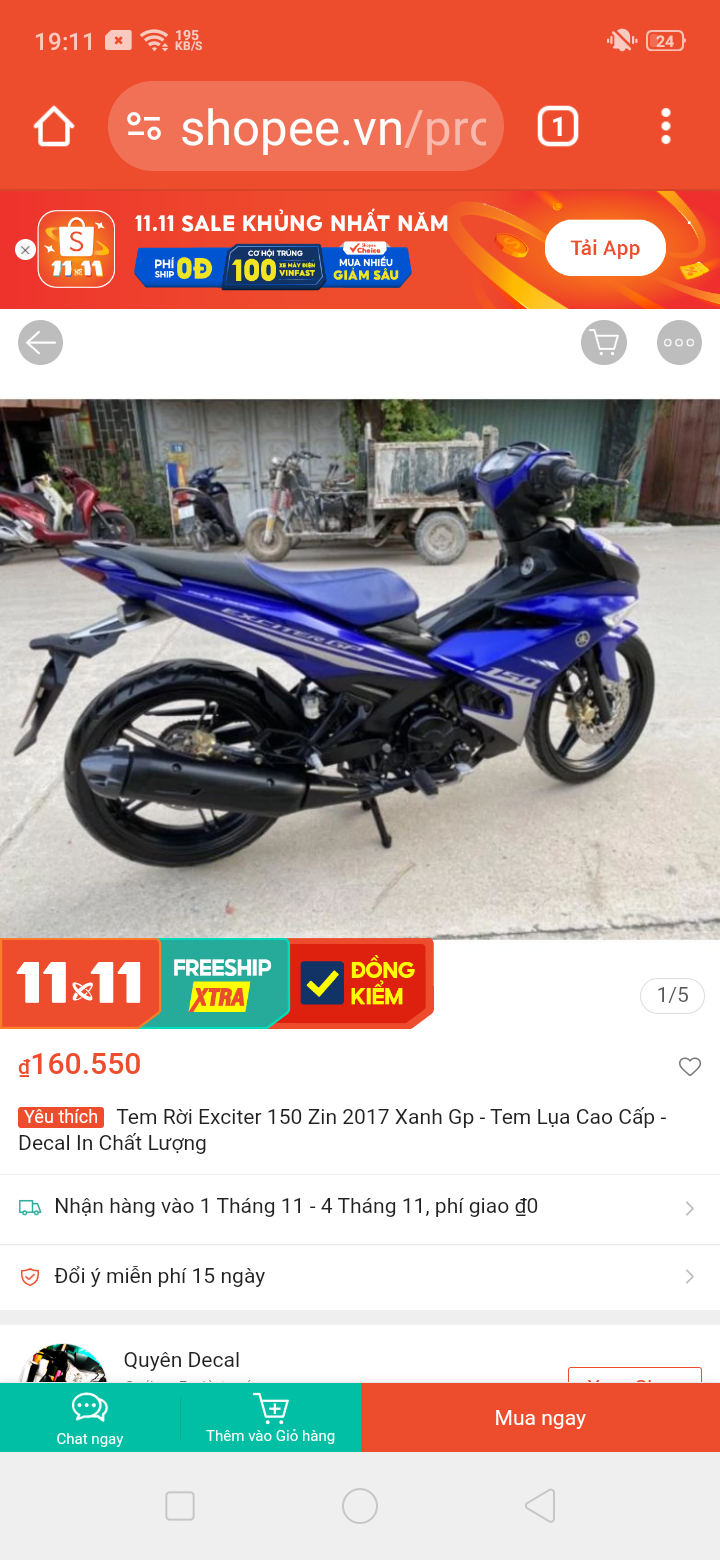Open the shopping cart
720x1560 pixels.
click(x=604, y=343)
